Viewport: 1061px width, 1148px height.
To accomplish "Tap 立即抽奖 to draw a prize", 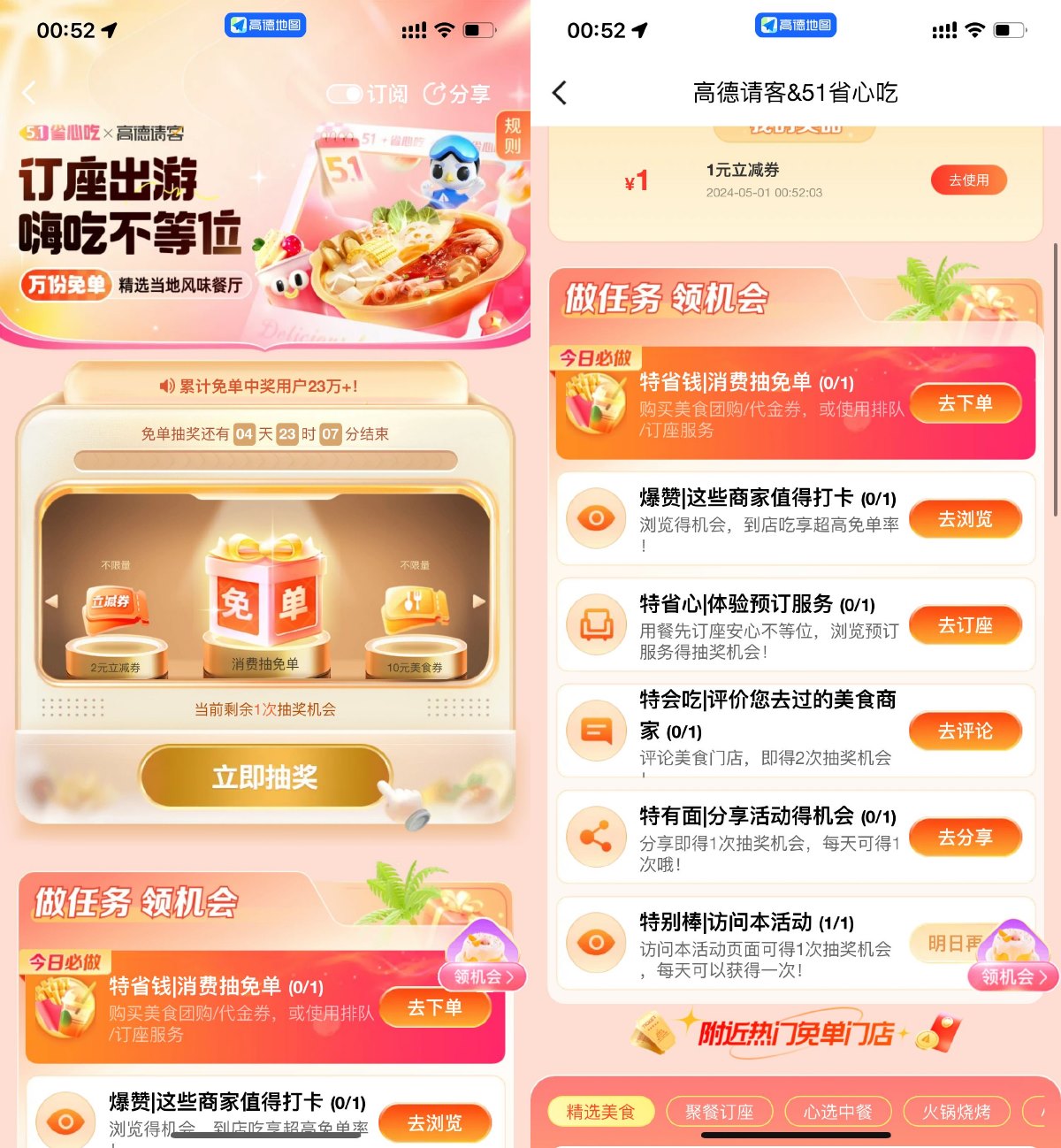I will pos(265,777).
